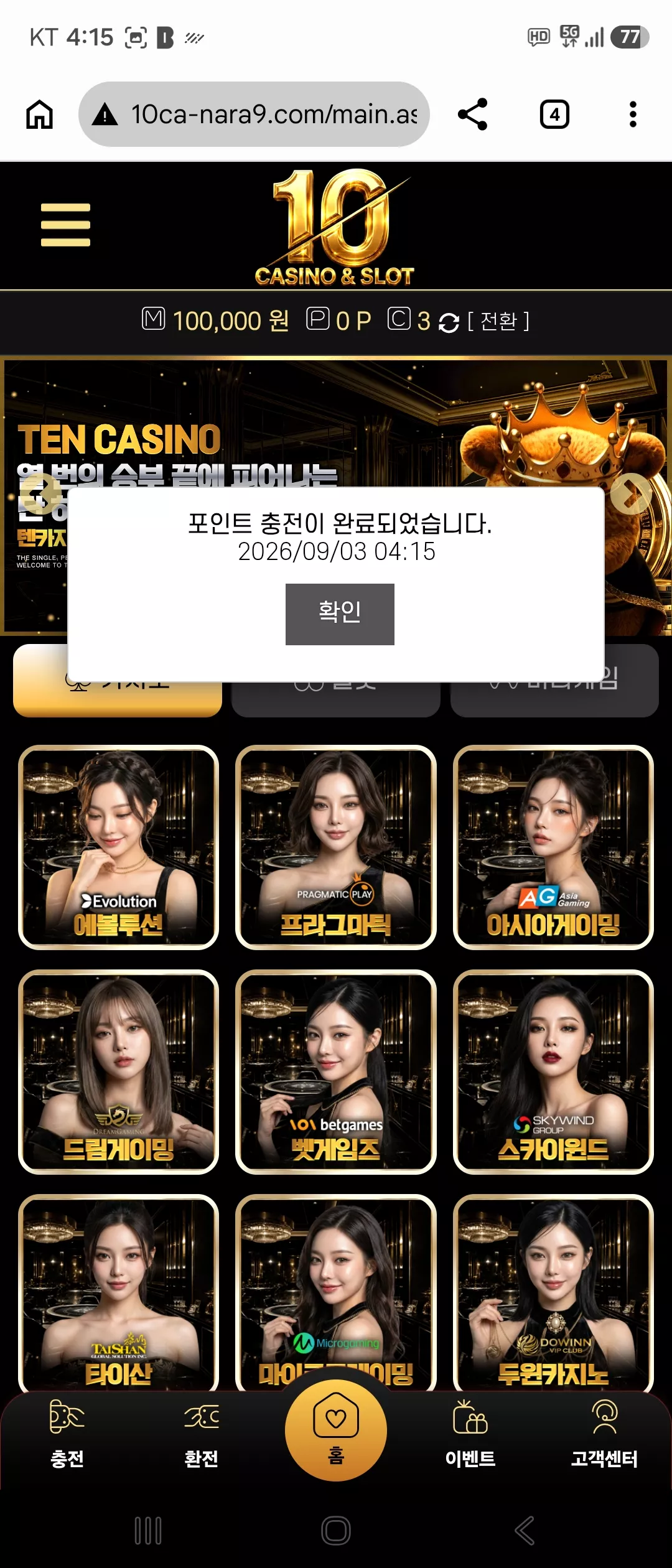Open the 프라그마틱 Pragmatic Play tile
This screenshot has height=1568, width=672.
pyautogui.click(x=336, y=847)
